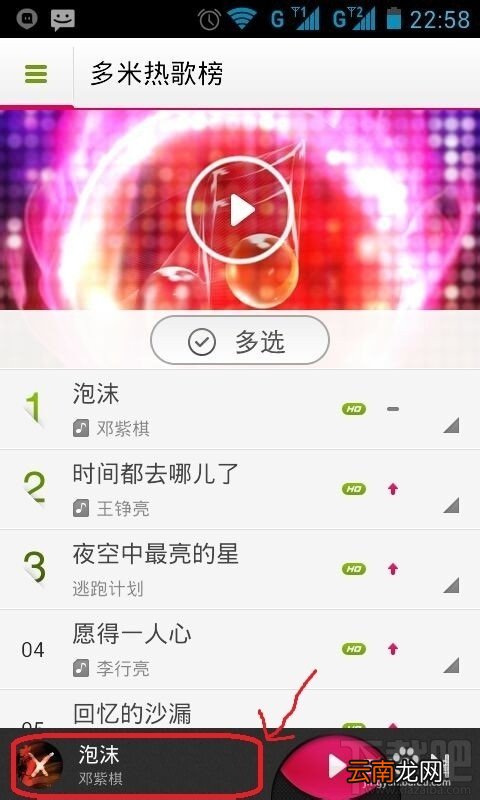Open the hamburger drawer menu
The width and height of the screenshot is (480, 800).
pyautogui.click(x=36, y=74)
